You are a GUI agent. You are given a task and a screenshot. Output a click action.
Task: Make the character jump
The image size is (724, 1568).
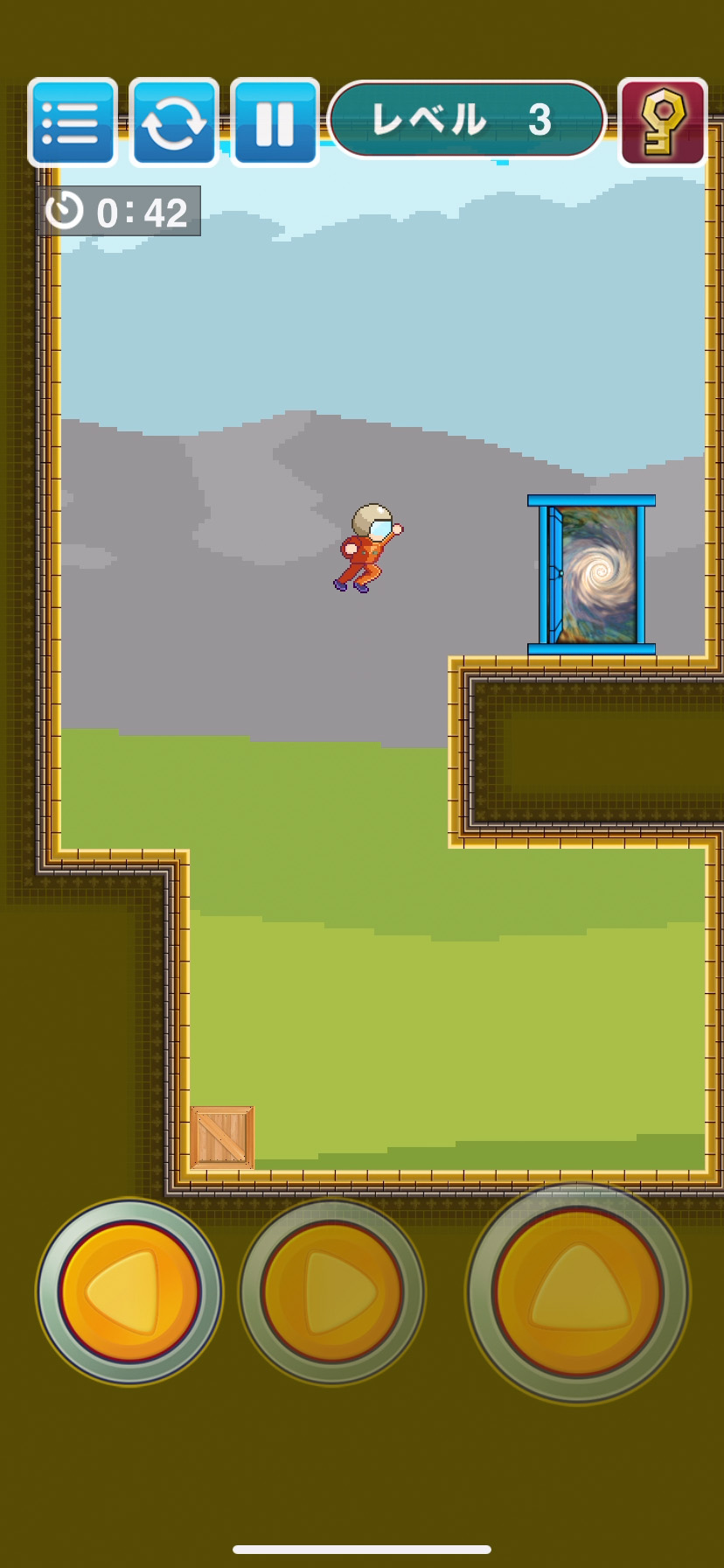(x=578, y=1291)
